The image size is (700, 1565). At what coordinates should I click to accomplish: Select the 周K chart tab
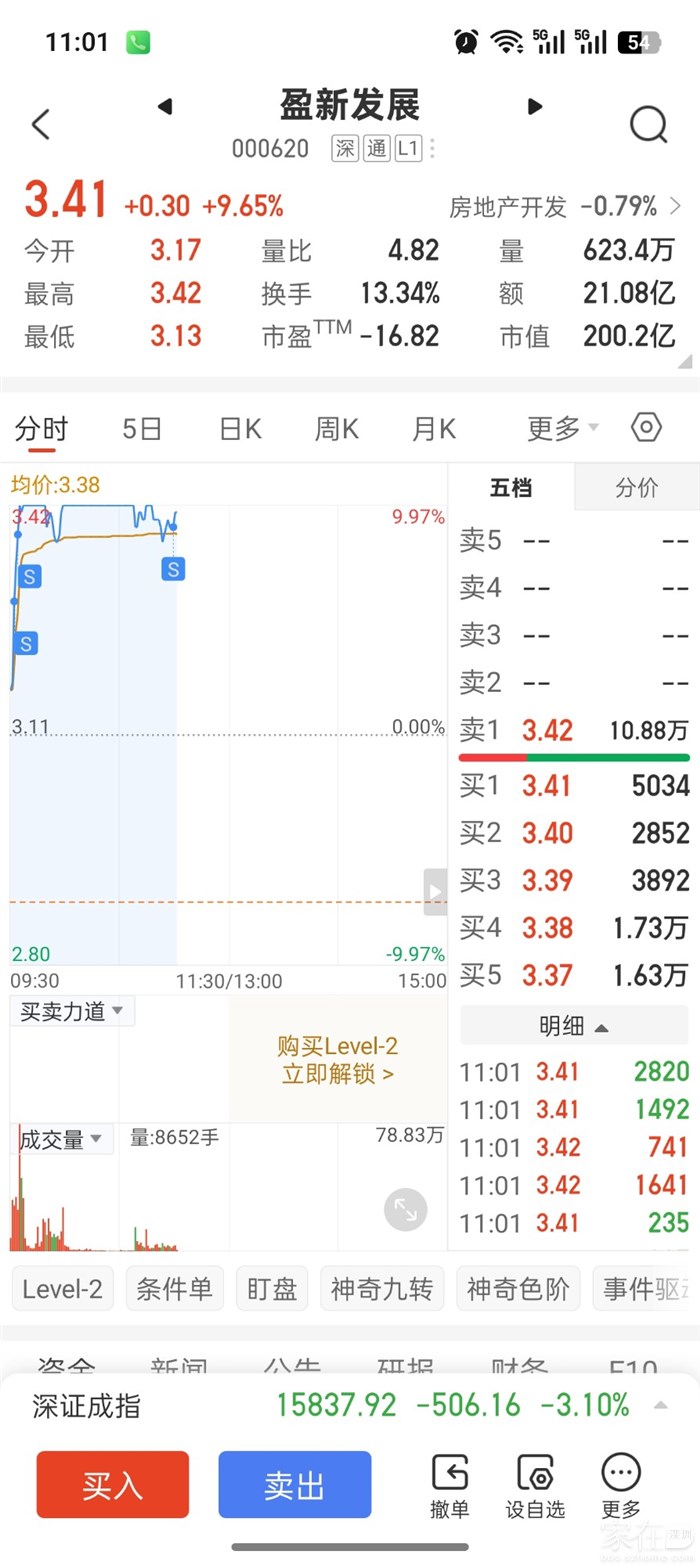(337, 429)
